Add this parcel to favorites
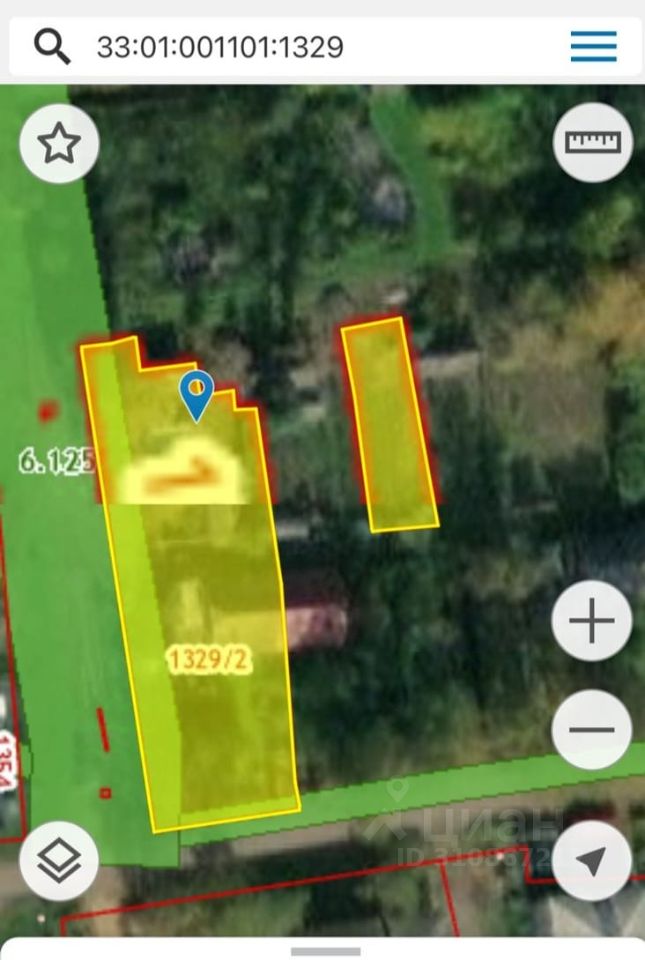 [59, 144]
